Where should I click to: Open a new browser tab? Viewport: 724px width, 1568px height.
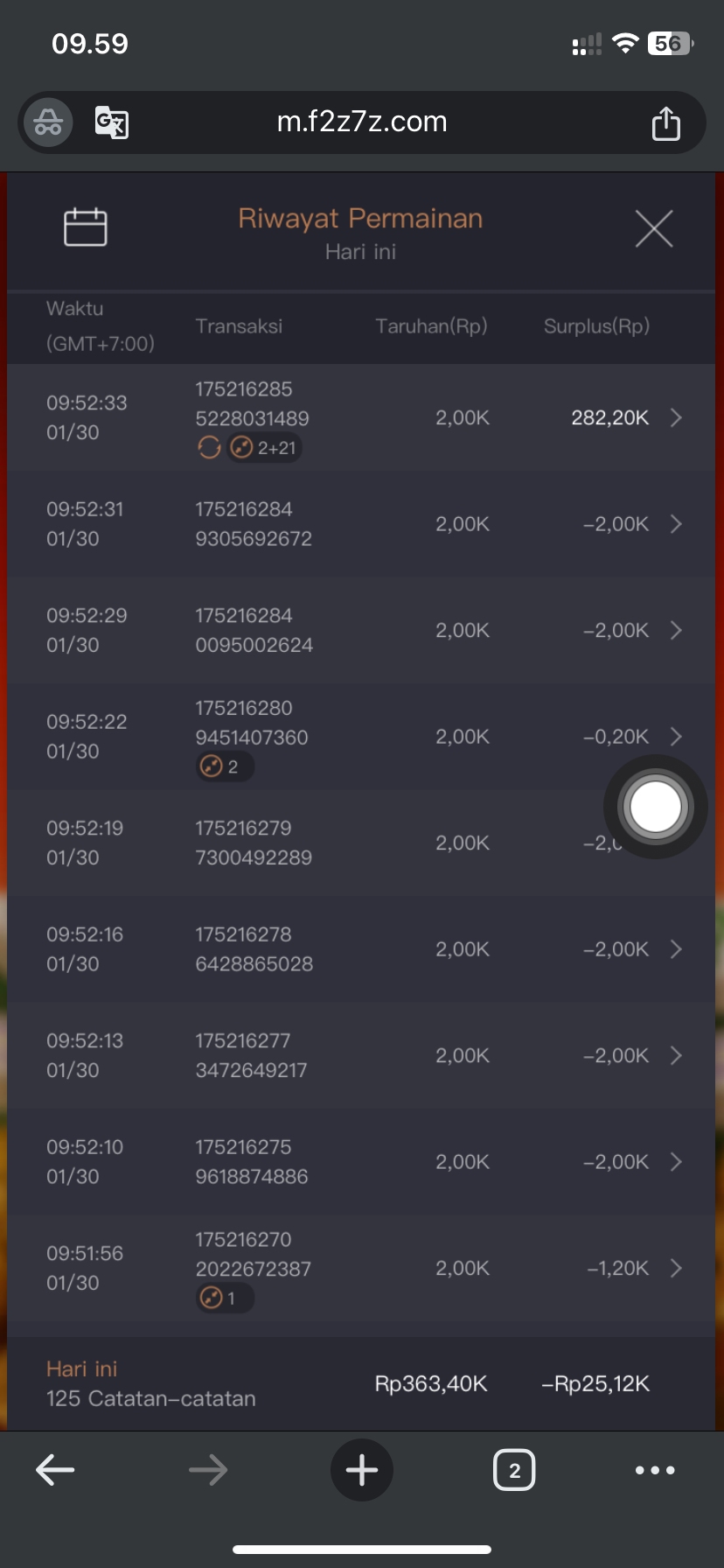click(362, 1470)
